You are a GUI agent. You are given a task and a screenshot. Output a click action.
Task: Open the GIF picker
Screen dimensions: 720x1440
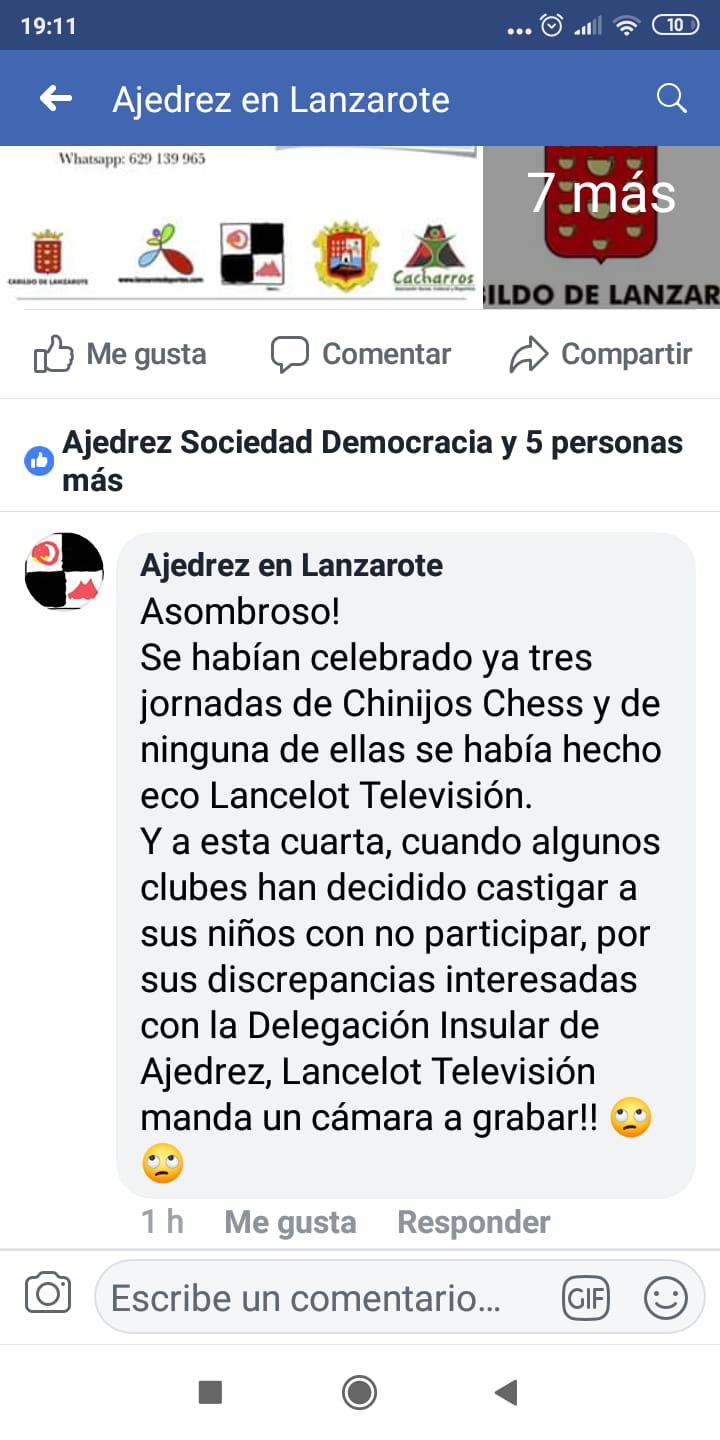tap(586, 1298)
